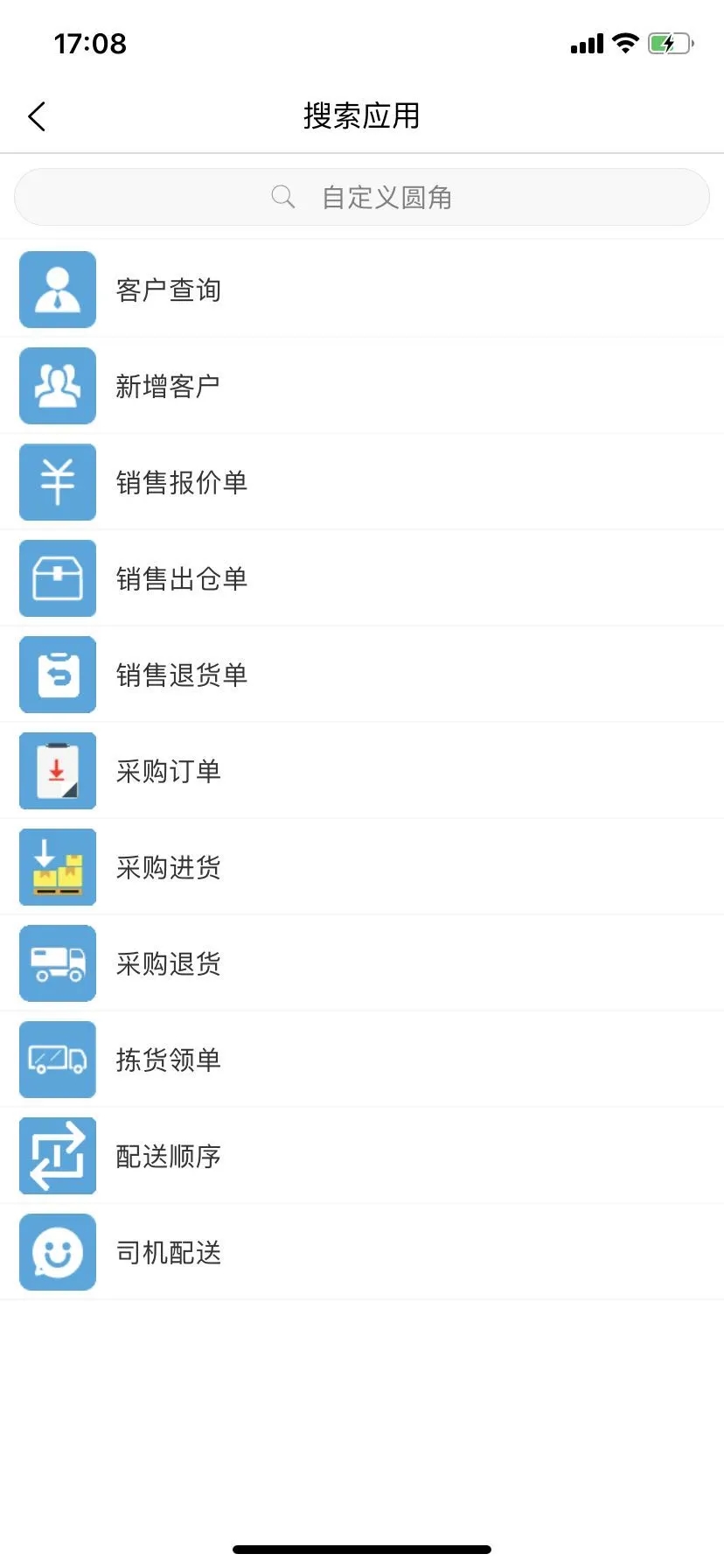Tap the magnifying glass search icon
This screenshot has height=1568, width=724.
tap(282, 196)
